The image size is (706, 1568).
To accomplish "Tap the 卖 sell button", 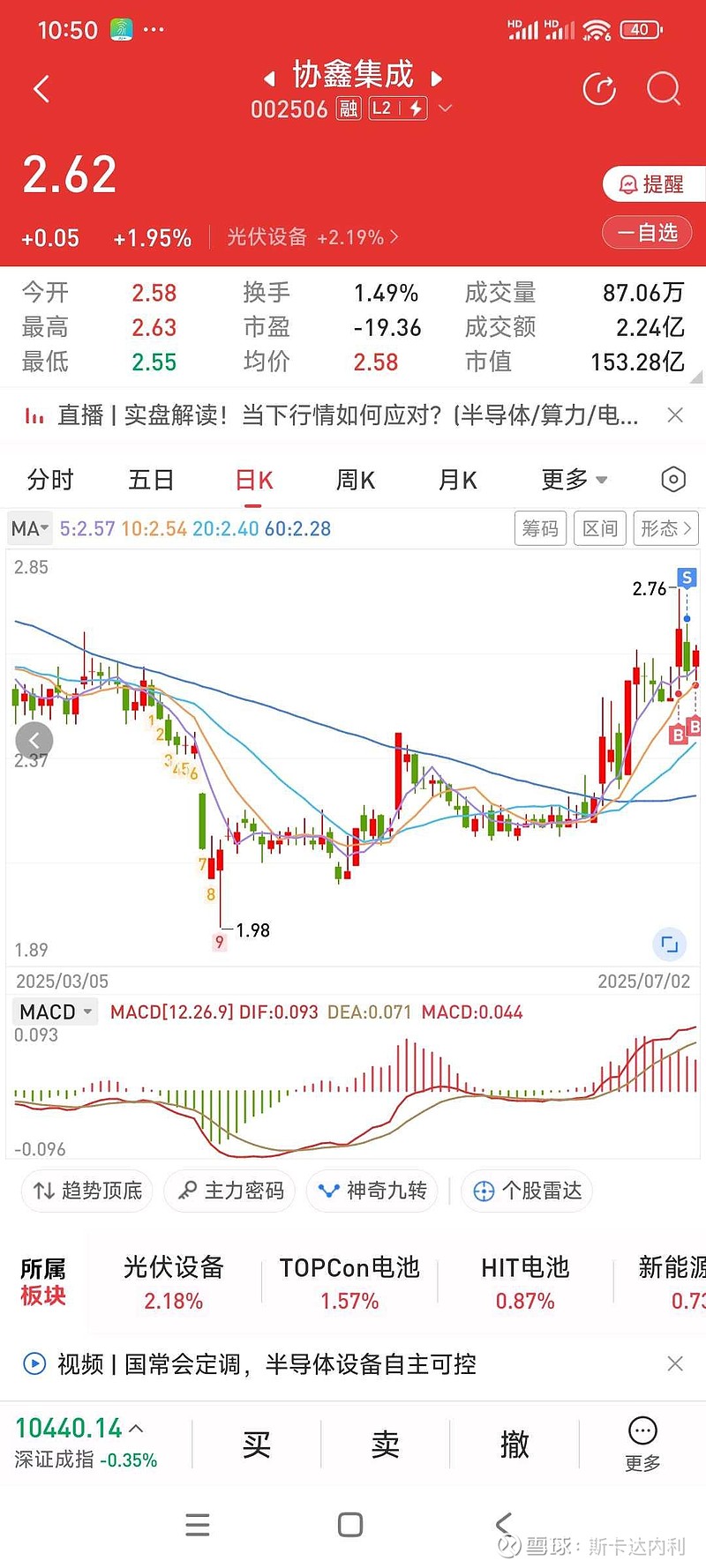I will tap(386, 1445).
